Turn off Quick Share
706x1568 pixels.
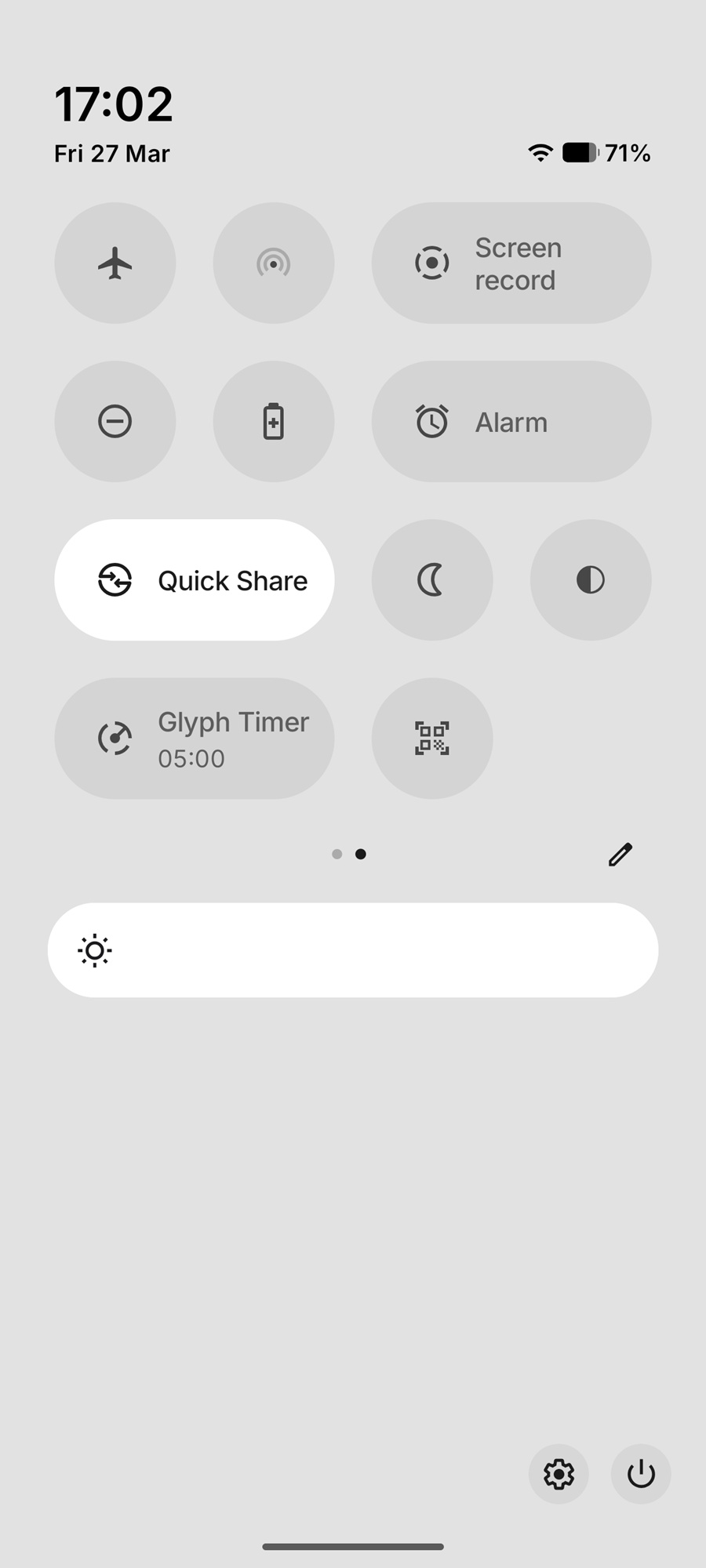pos(195,580)
